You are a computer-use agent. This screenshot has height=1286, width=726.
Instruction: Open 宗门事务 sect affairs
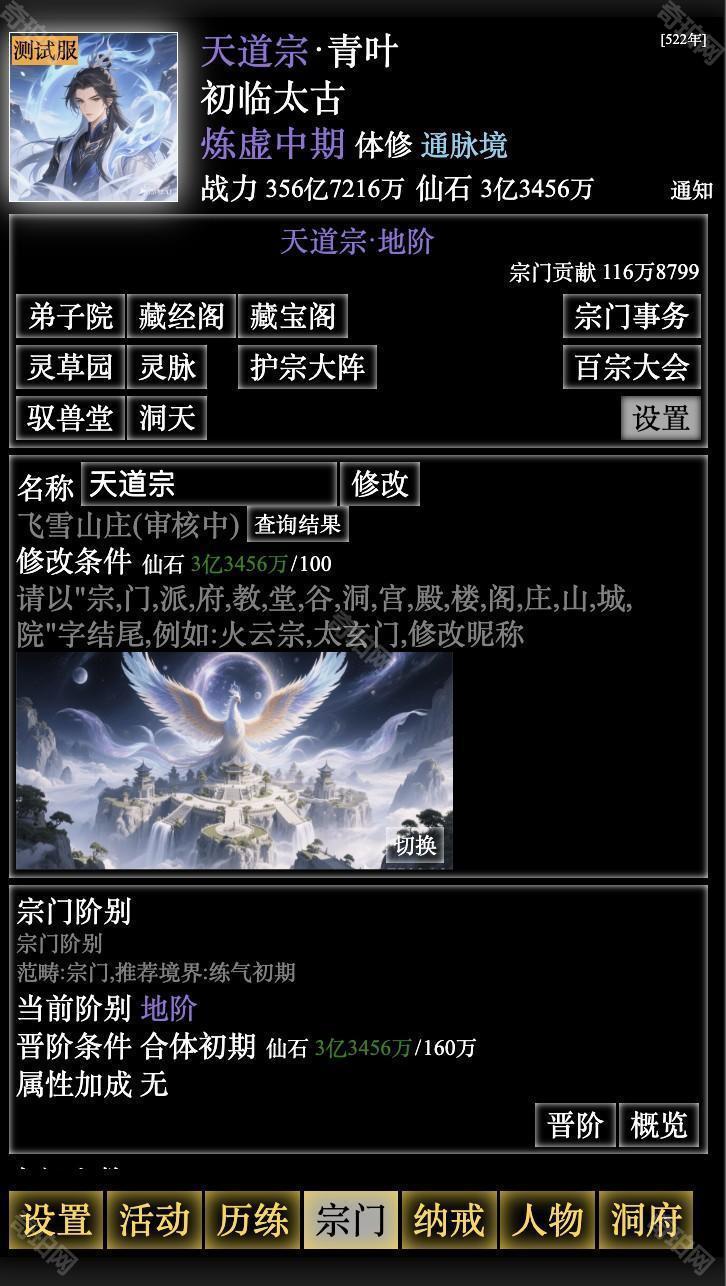[632, 317]
